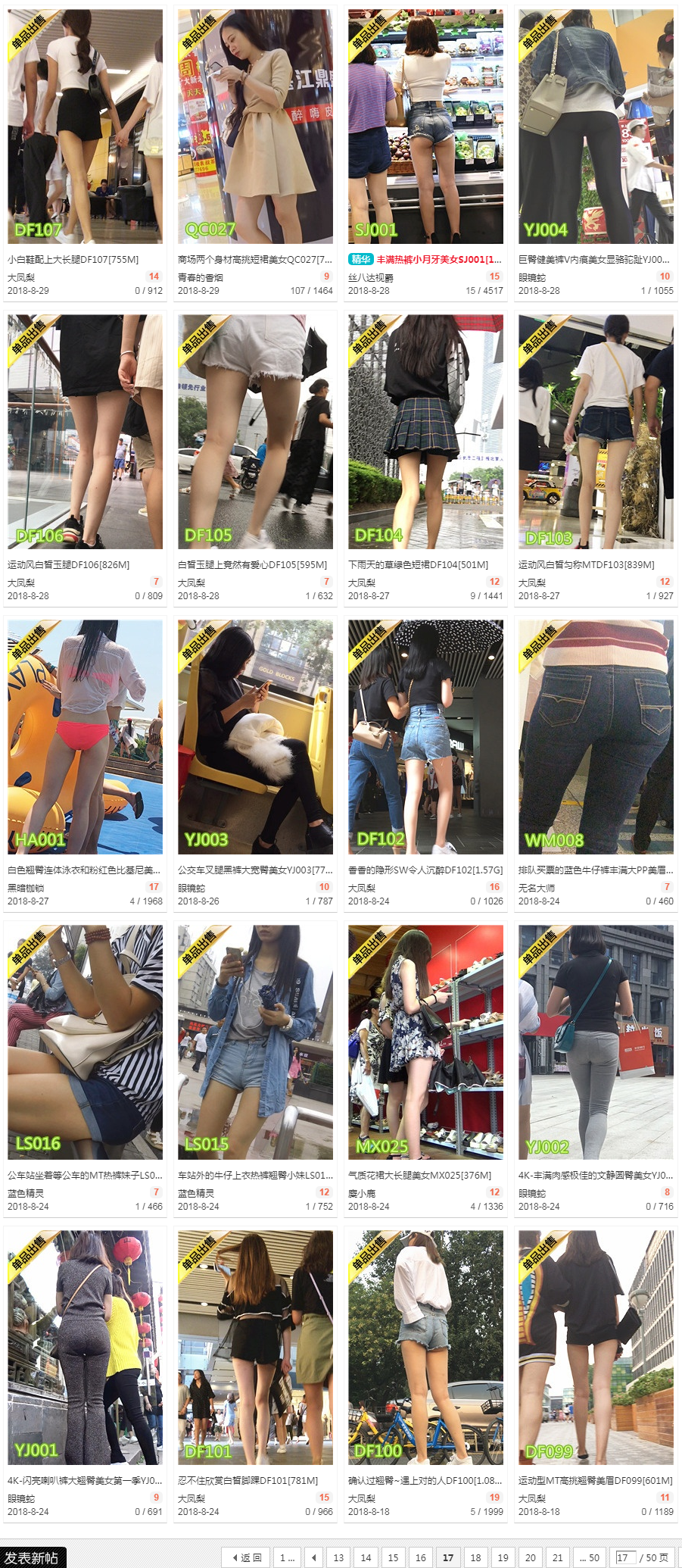This screenshot has height=1568, width=682.
Task: Open the YJ001 thread thumbnail
Action: pos(85,1348)
